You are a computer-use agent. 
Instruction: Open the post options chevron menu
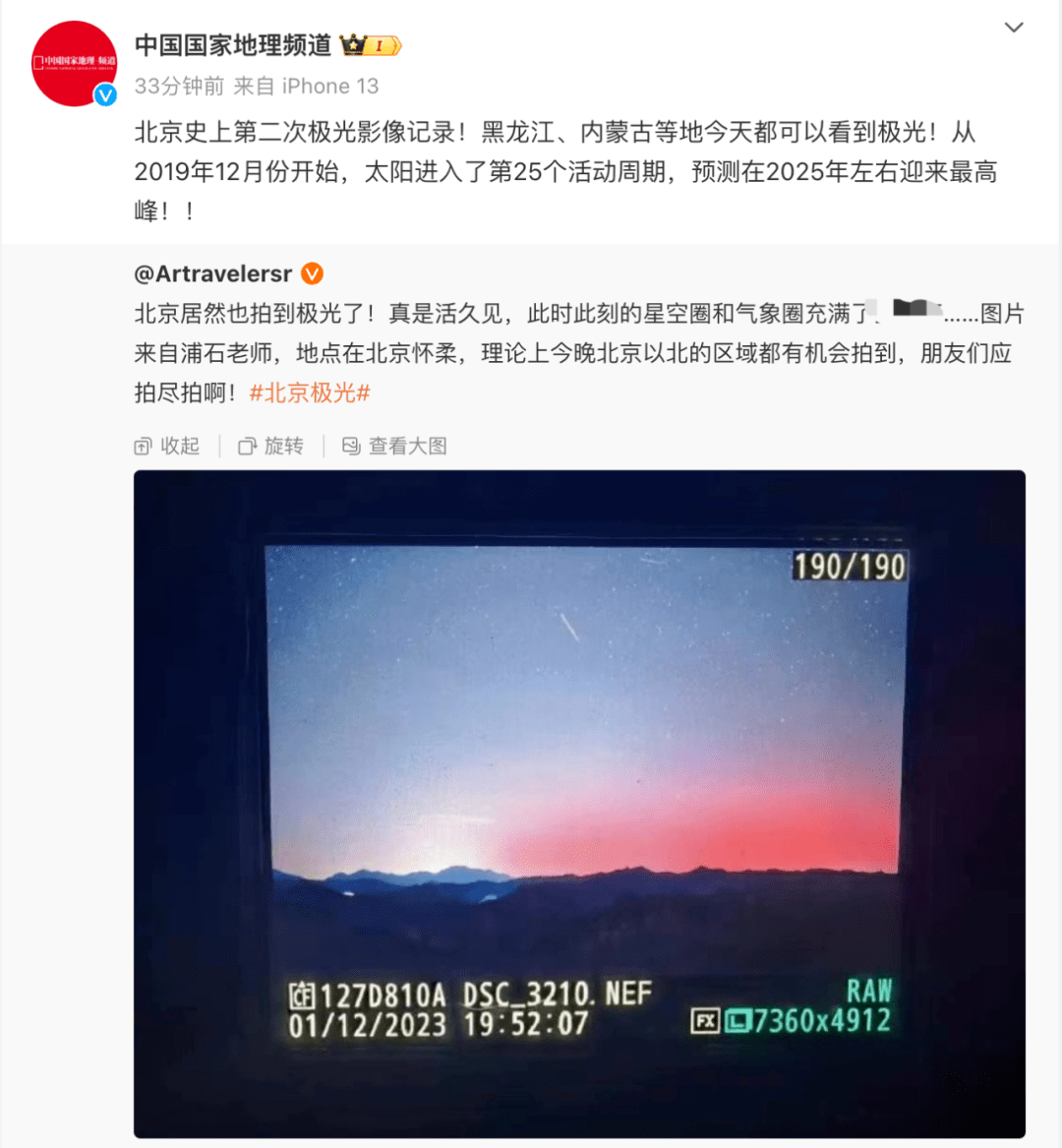1014,28
